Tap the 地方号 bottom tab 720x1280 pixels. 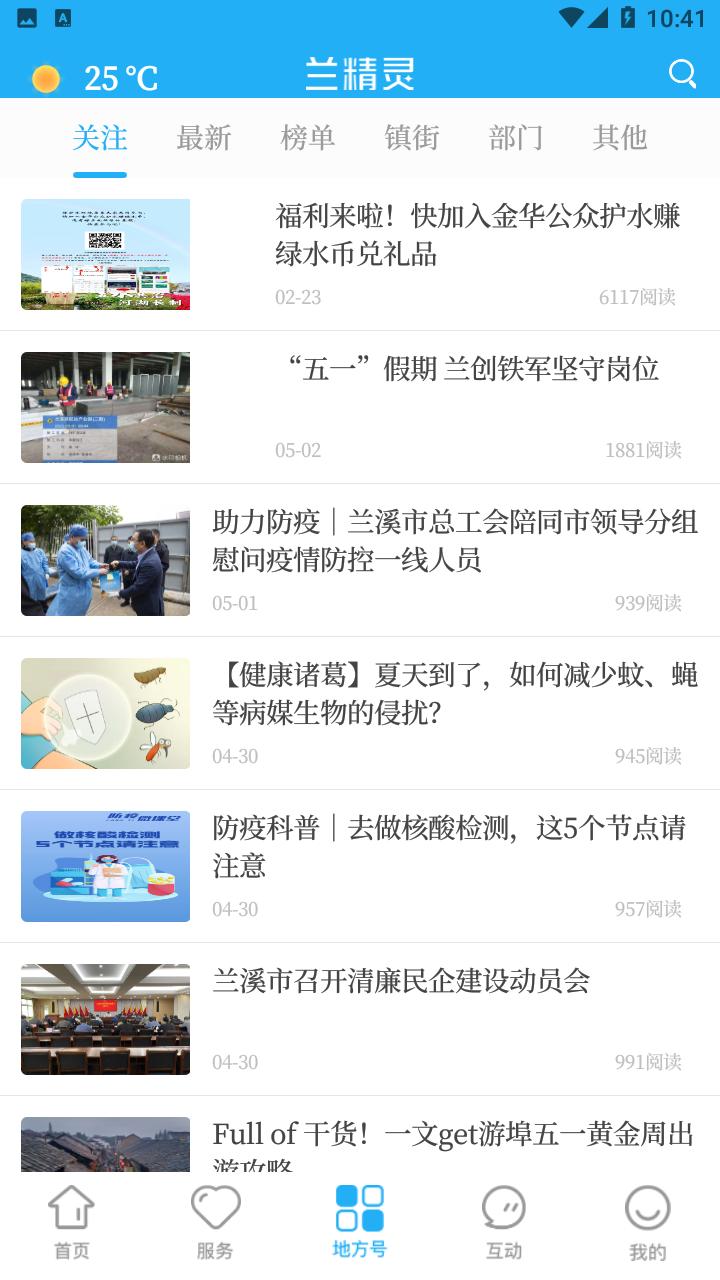click(x=359, y=1222)
